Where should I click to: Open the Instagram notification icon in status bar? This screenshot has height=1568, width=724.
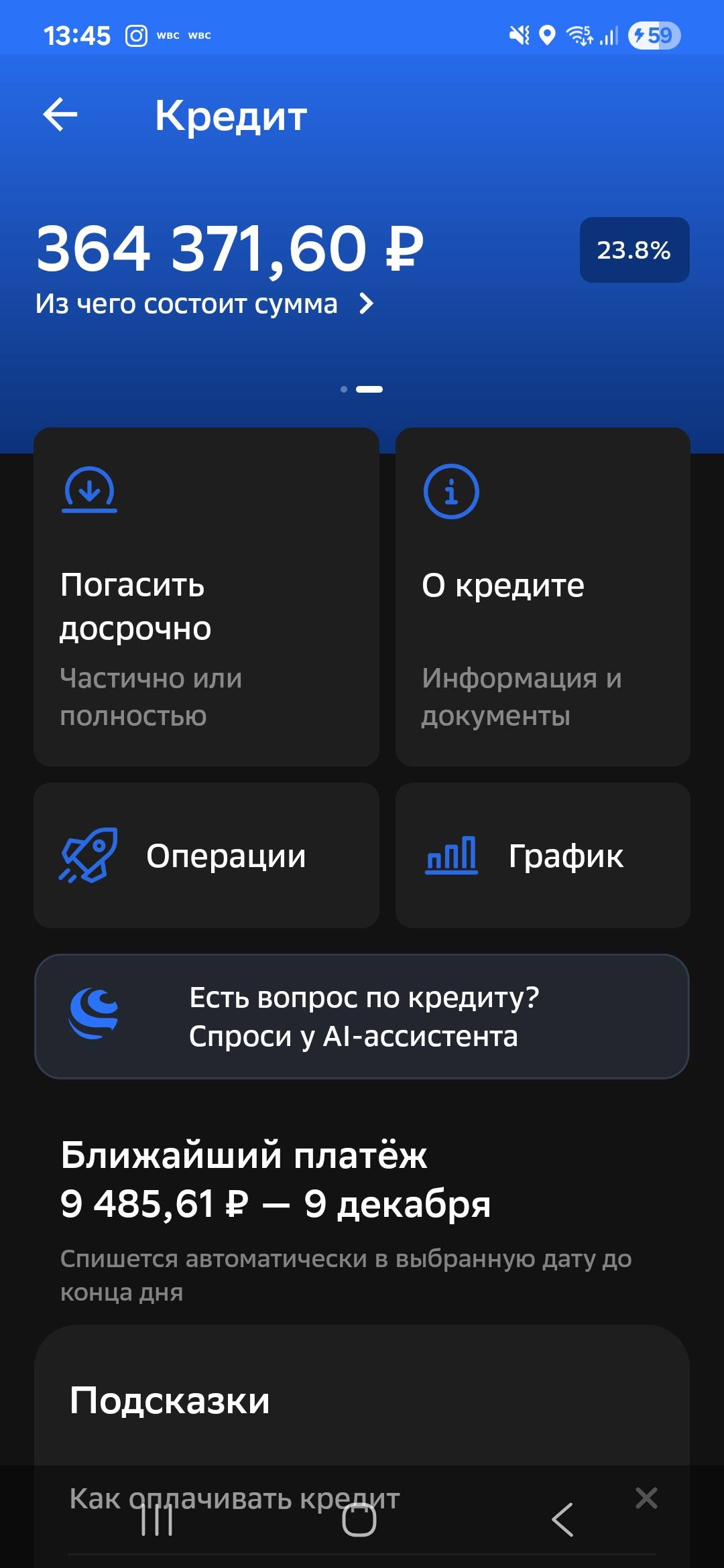pos(136,34)
